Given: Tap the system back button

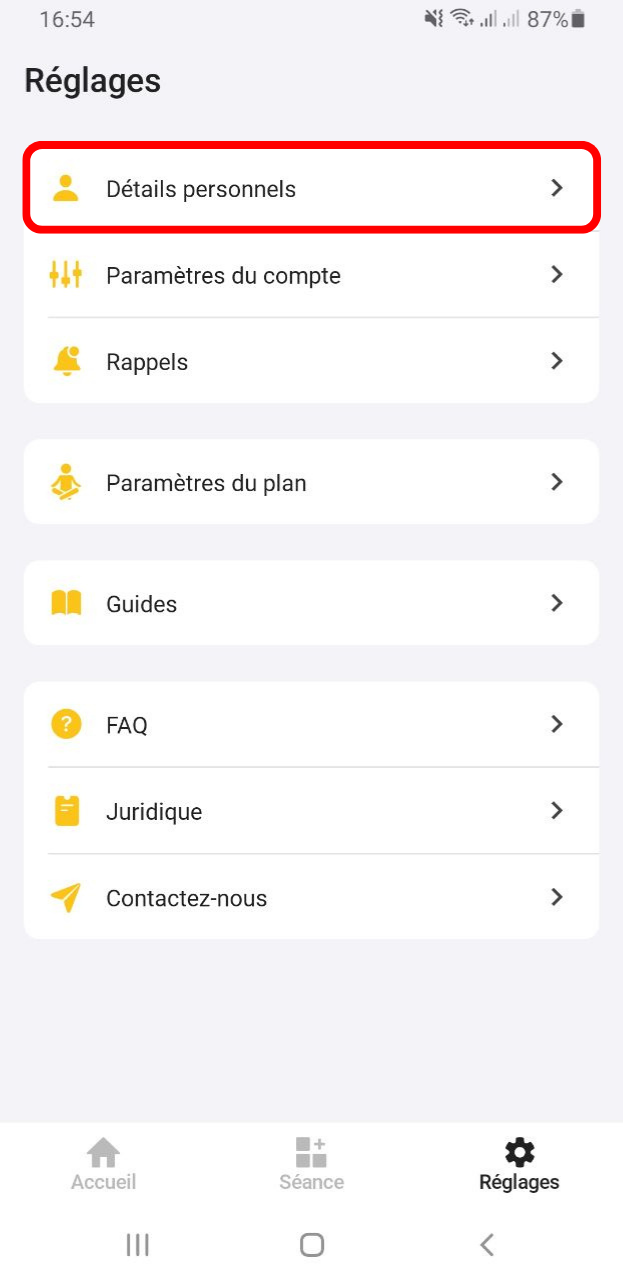Looking at the screenshot, I should [487, 1245].
